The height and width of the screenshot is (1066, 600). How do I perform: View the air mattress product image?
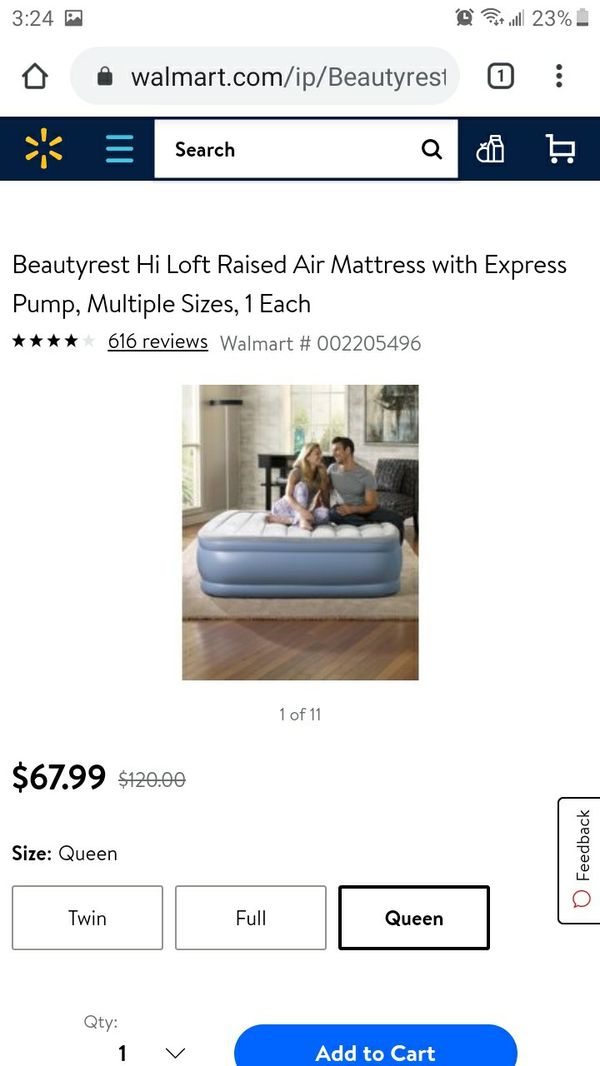coord(300,532)
